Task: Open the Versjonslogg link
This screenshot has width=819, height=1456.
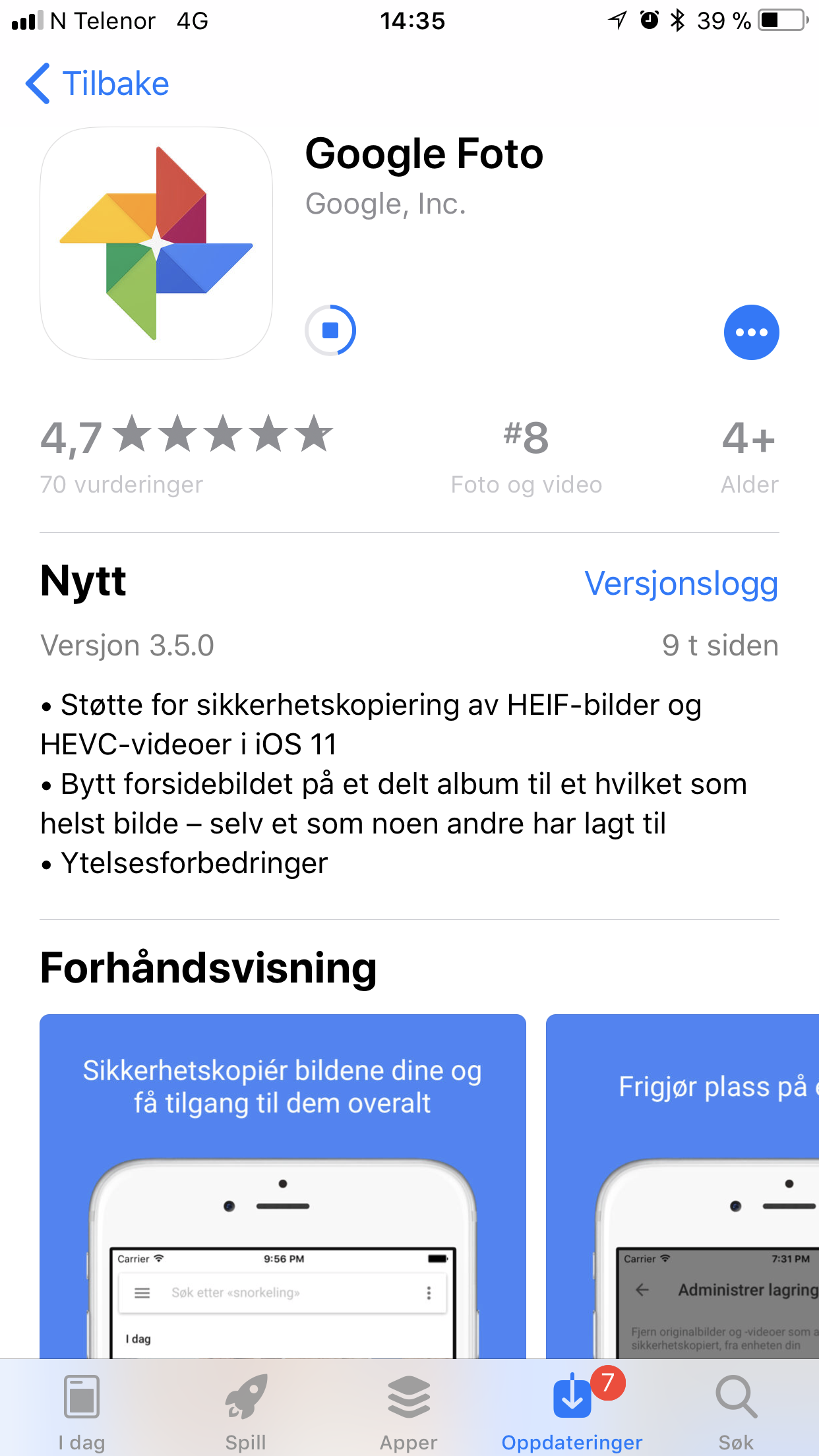Action: tap(681, 584)
